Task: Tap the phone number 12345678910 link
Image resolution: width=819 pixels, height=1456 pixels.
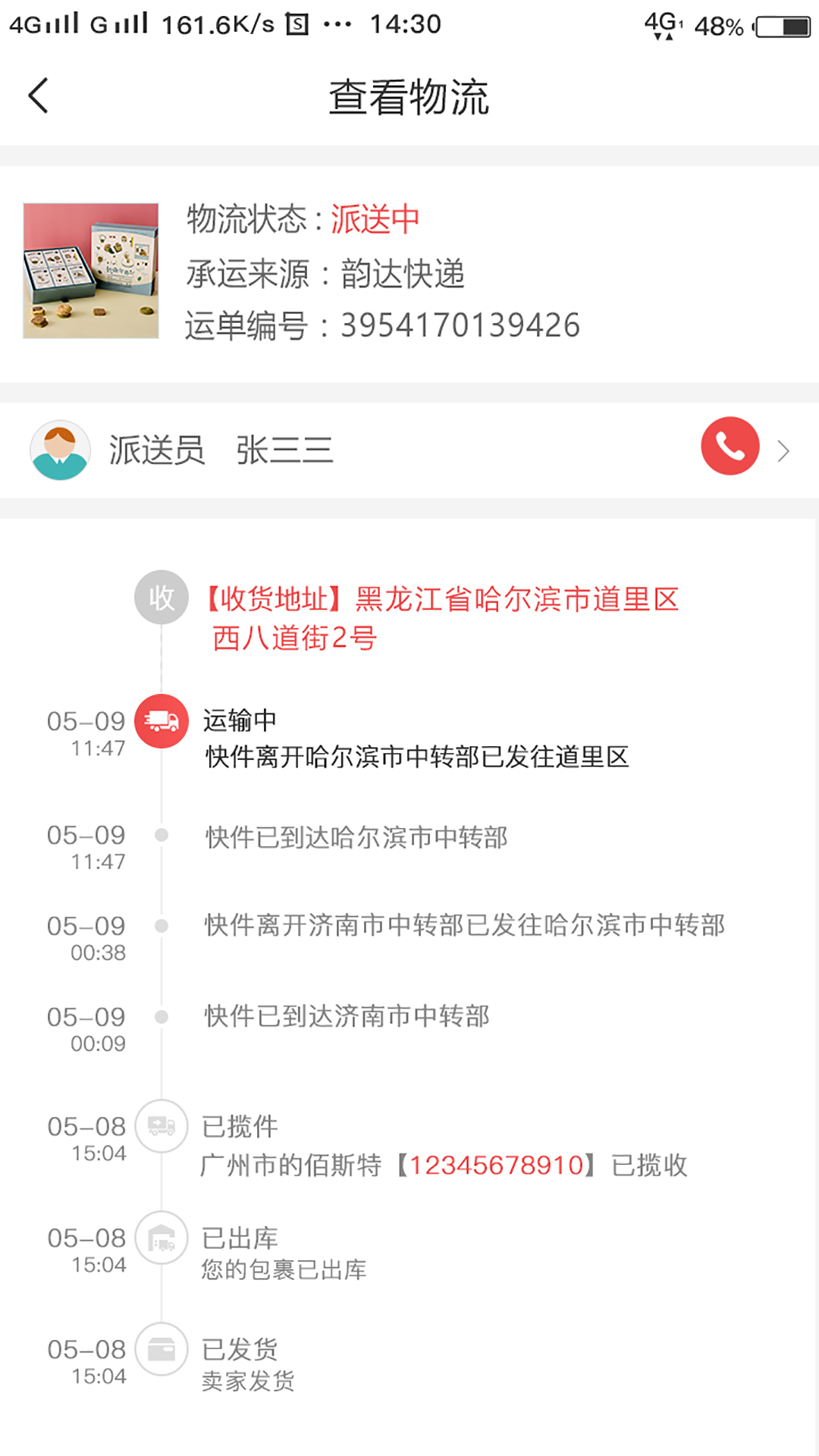Action: [x=496, y=1165]
